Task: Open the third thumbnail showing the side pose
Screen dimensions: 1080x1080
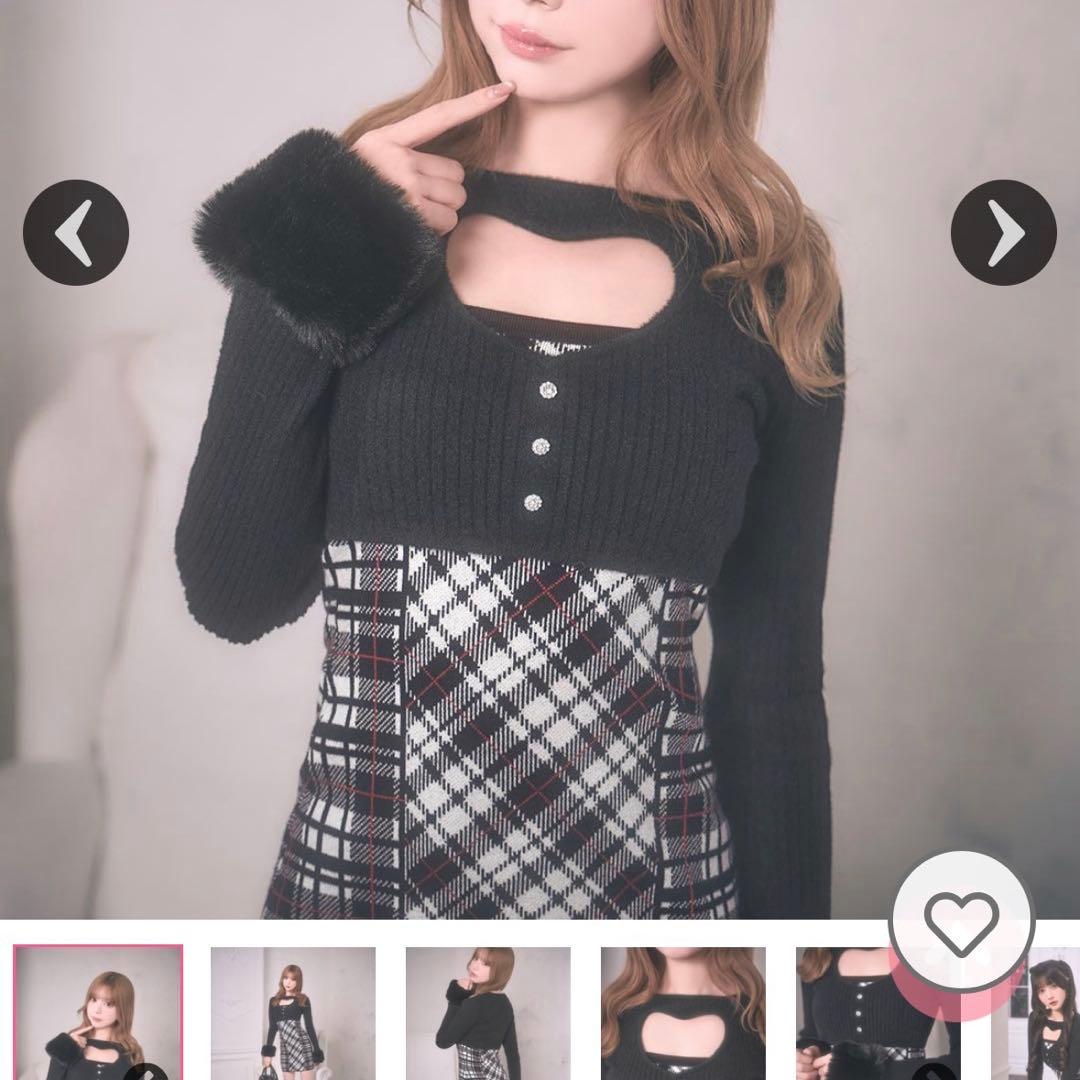Action: (488, 1012)
